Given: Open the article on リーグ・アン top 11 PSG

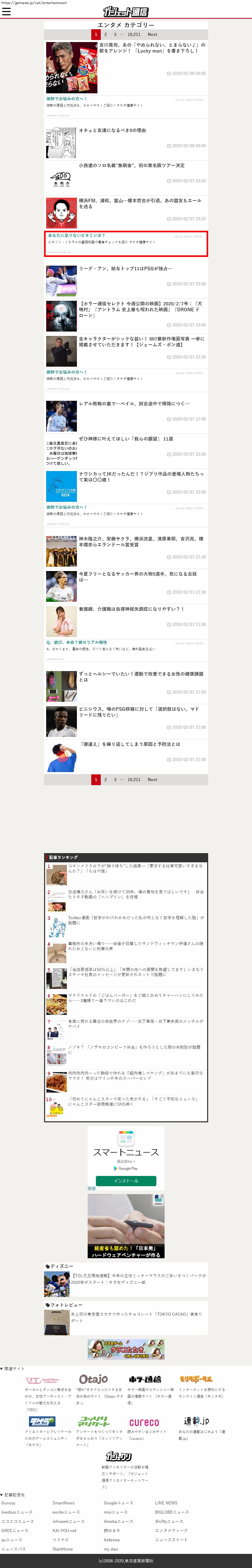Looking at the screenshot, I should click(125, 268).
